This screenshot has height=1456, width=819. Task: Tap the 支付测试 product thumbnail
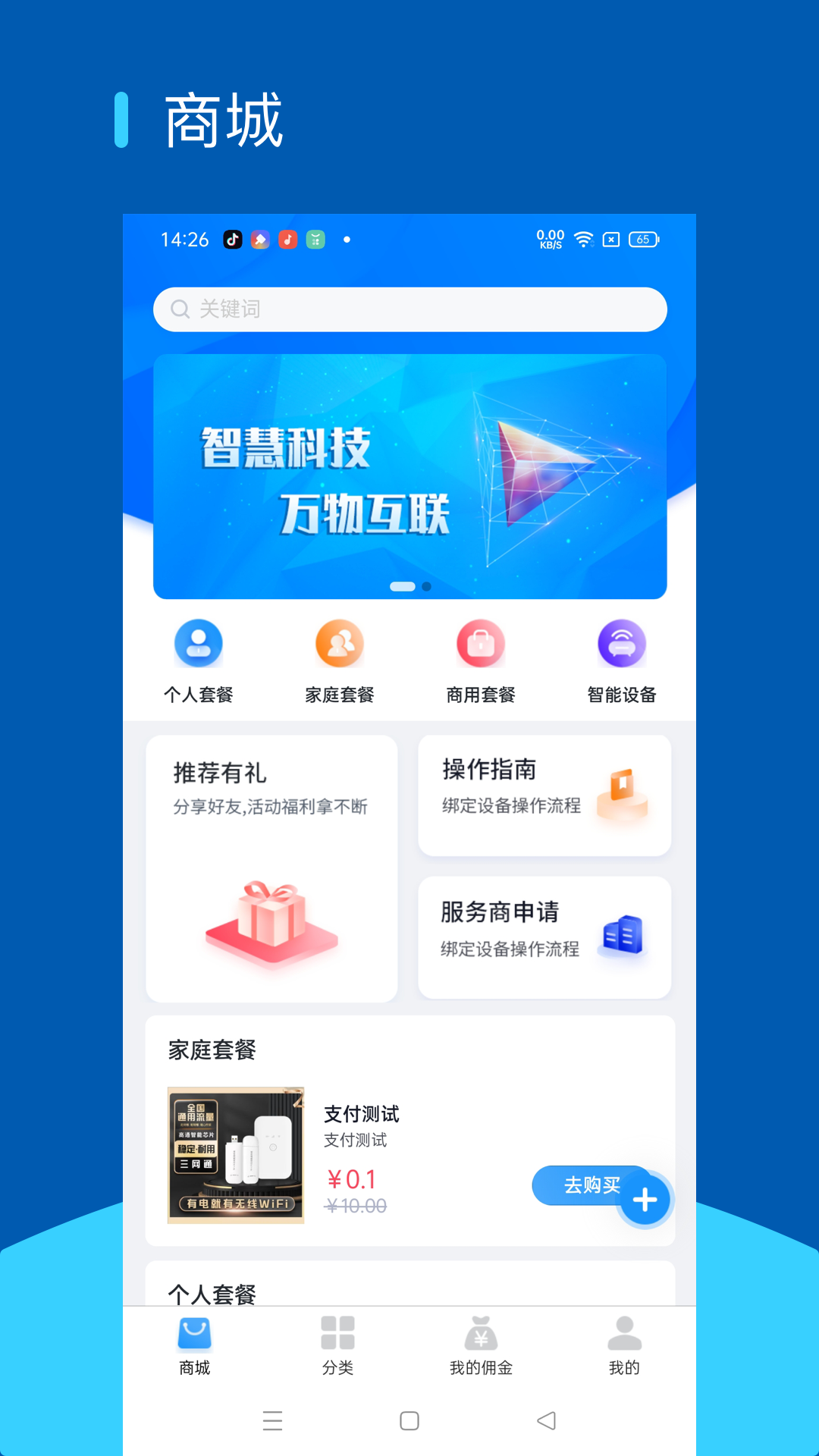[x=235, y=1154]
